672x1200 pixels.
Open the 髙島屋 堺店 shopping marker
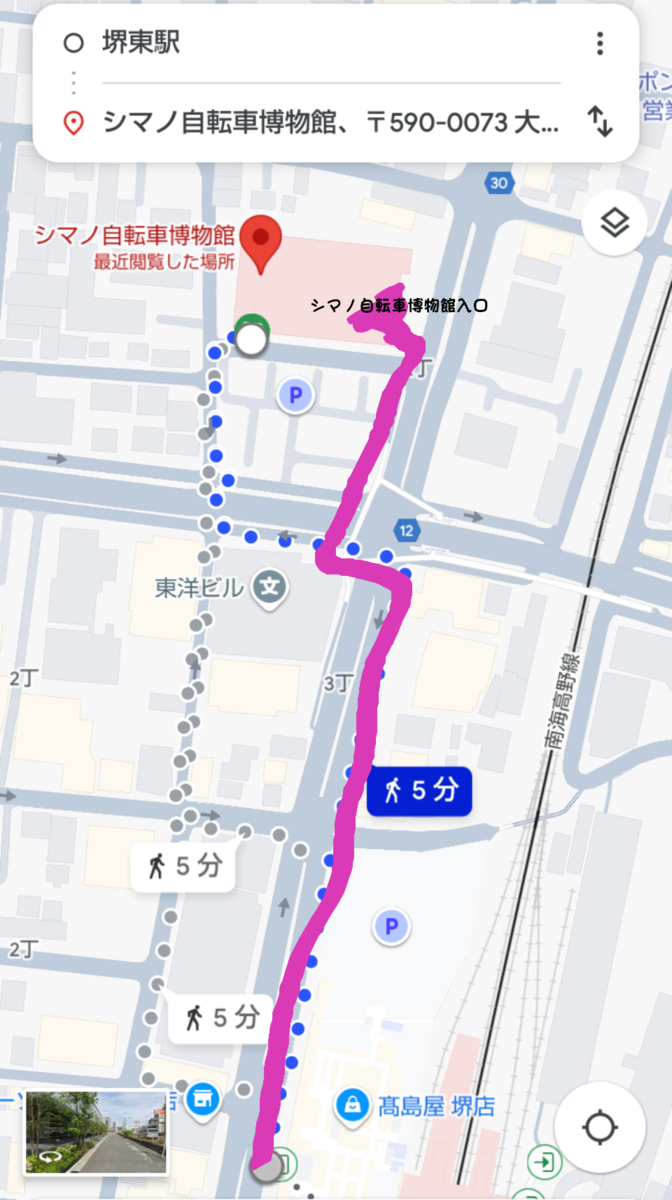351,1106
